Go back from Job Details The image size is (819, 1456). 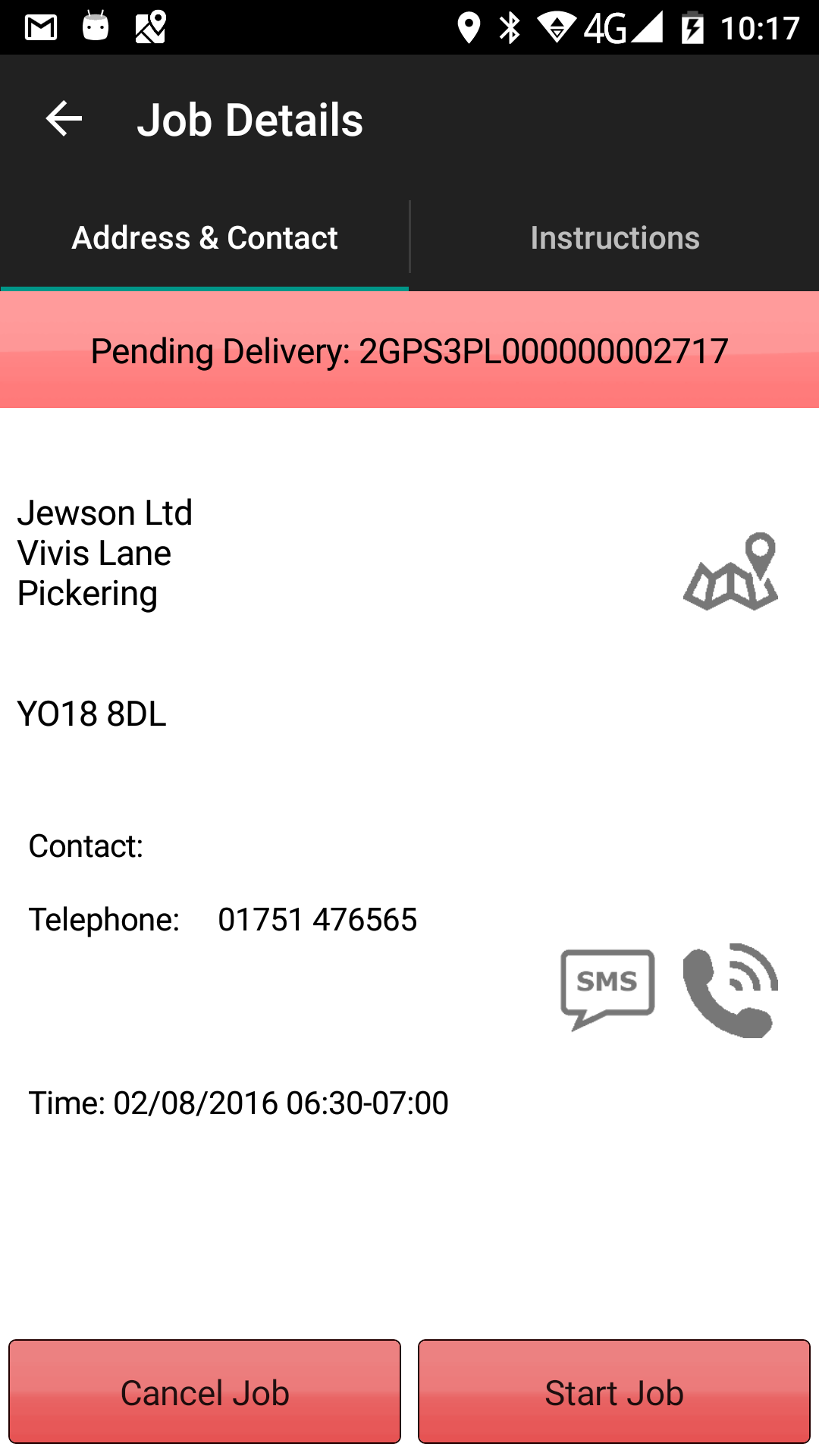(64, 119)
